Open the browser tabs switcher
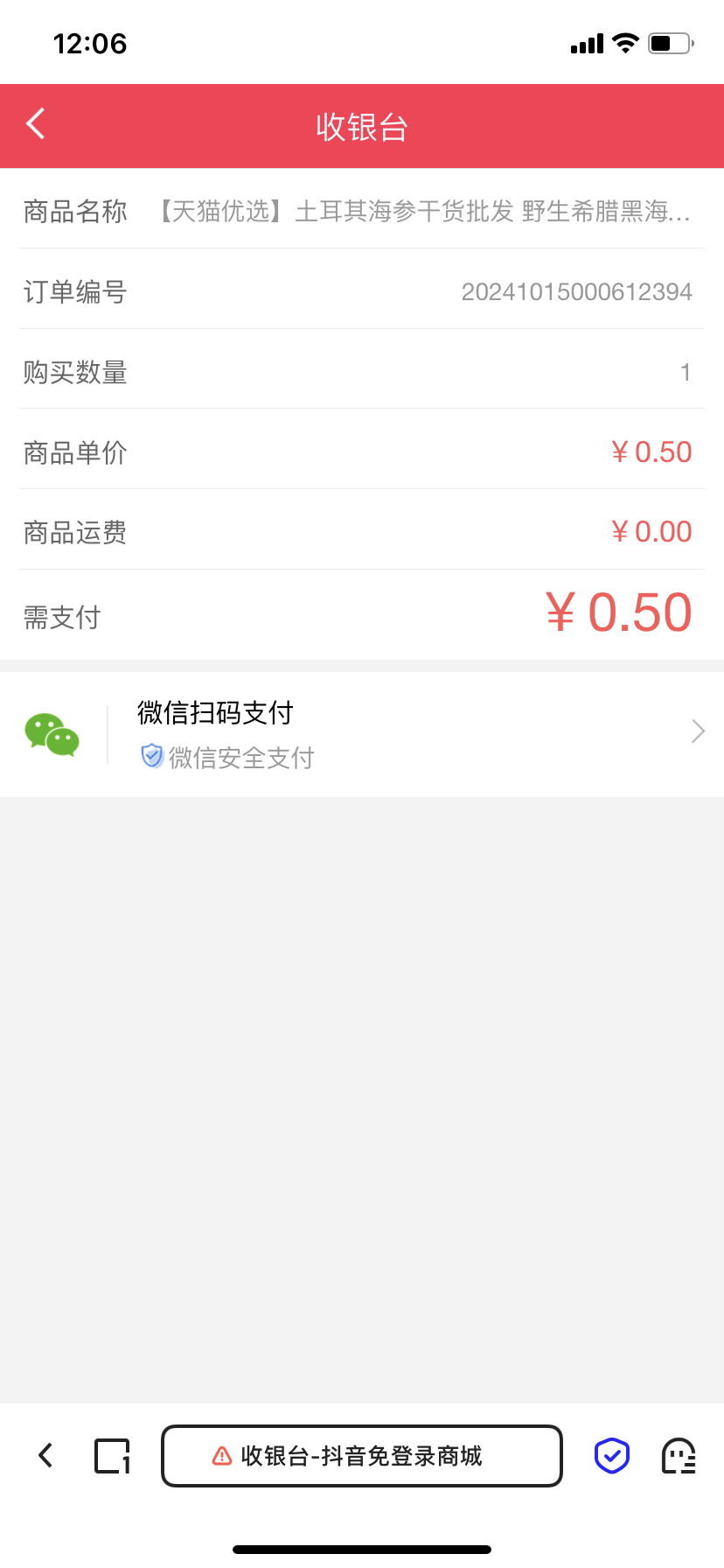Screen dimensions: 724x1568 [112, 1456]
